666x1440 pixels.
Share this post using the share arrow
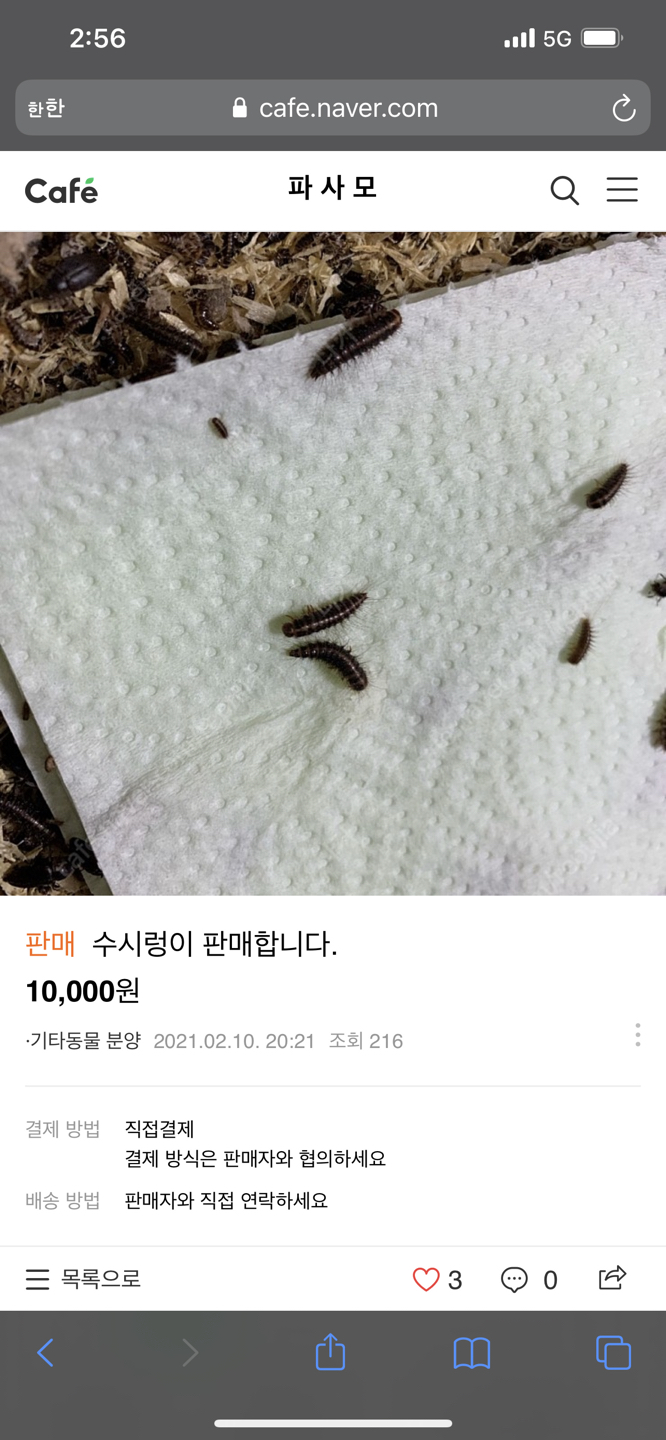(612, 1278)
